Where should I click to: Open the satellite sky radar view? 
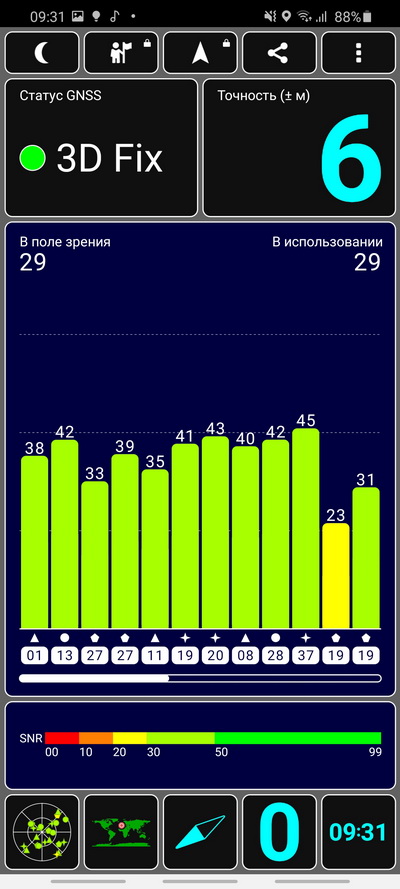click(42, 832)
